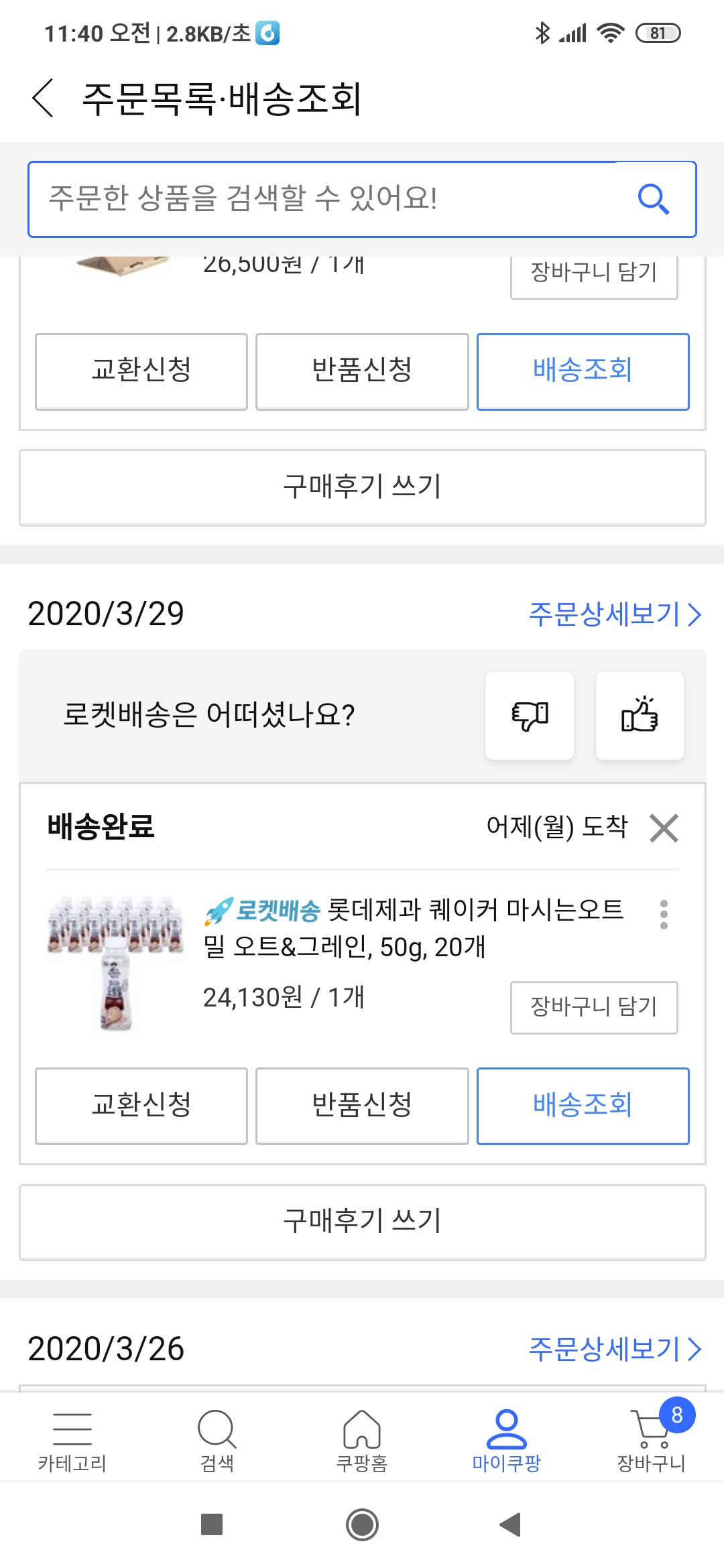Open more options for 롯데제과 퀘이커 item

tap(664, 915)
